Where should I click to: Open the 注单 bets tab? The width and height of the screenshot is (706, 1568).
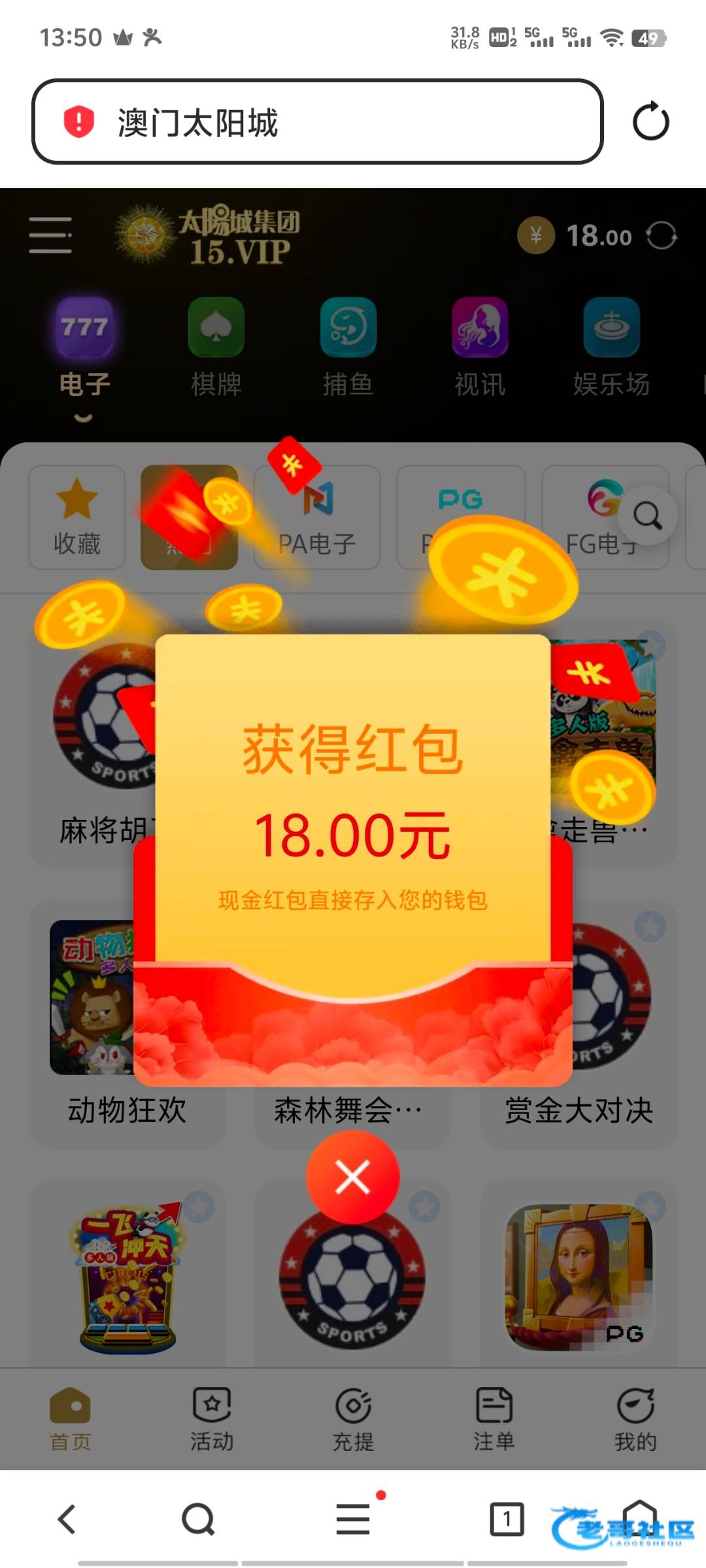(494, 1419)
